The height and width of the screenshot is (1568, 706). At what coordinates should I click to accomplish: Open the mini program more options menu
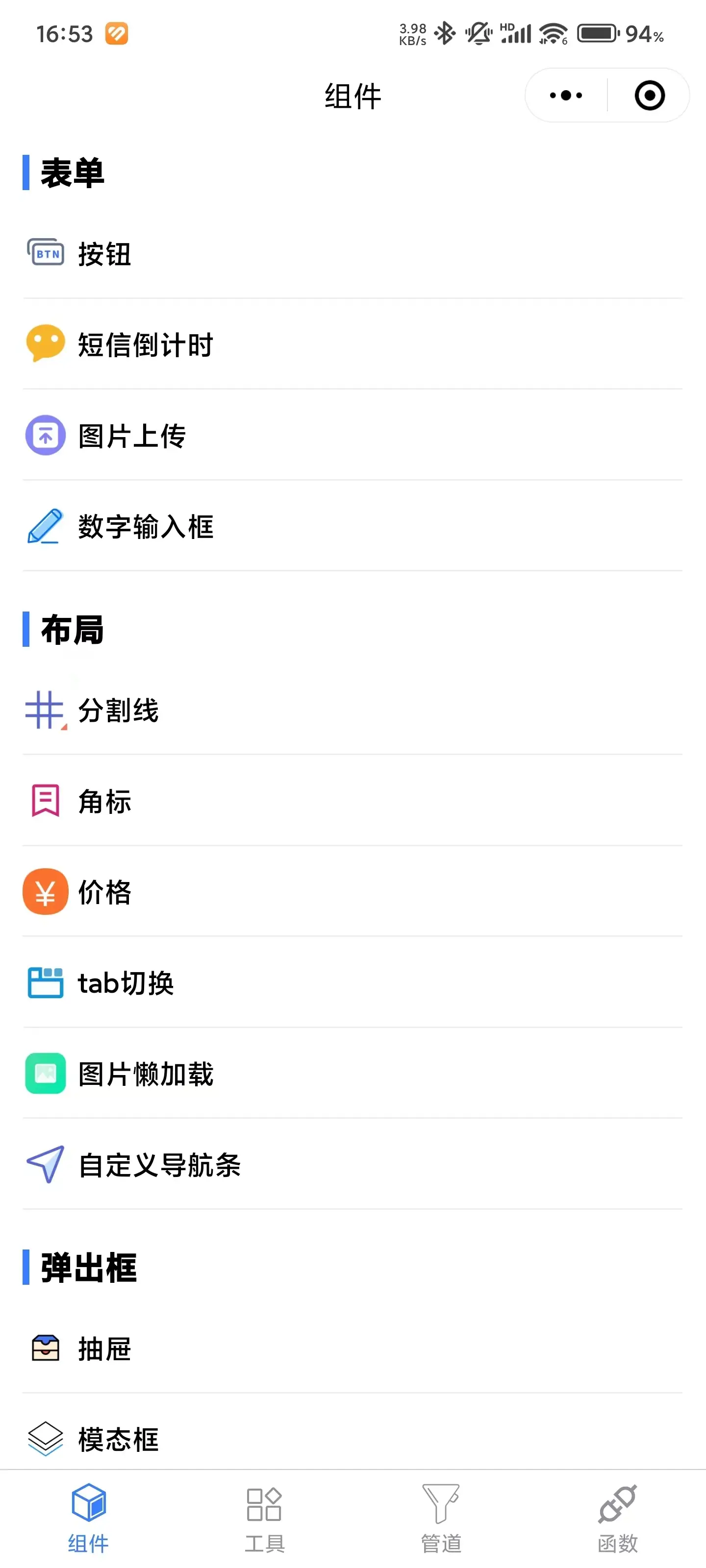(x=566, y=96)
